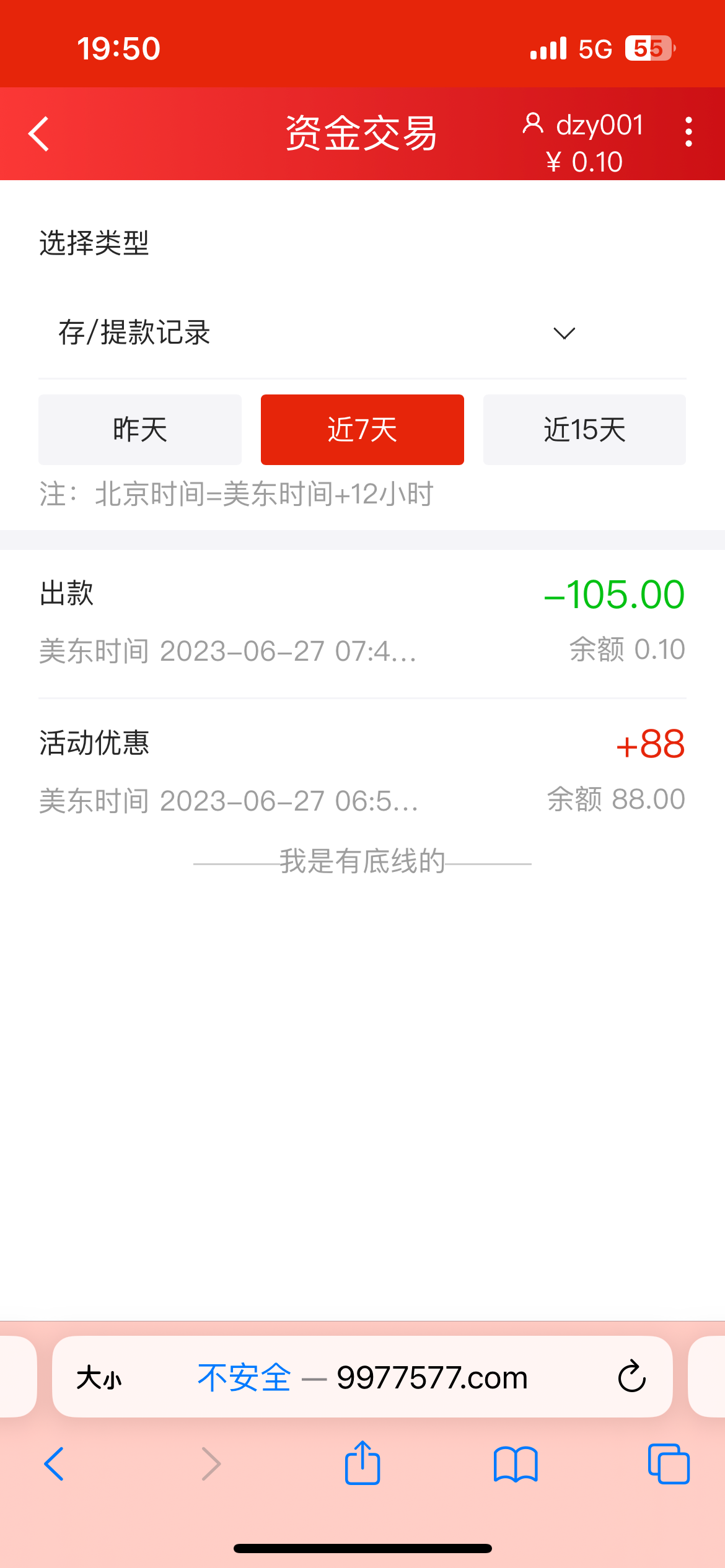The height and width of the screenshot is (1568, 725).
Task: Go to the previous browser page
Action: click(55, 1464)
